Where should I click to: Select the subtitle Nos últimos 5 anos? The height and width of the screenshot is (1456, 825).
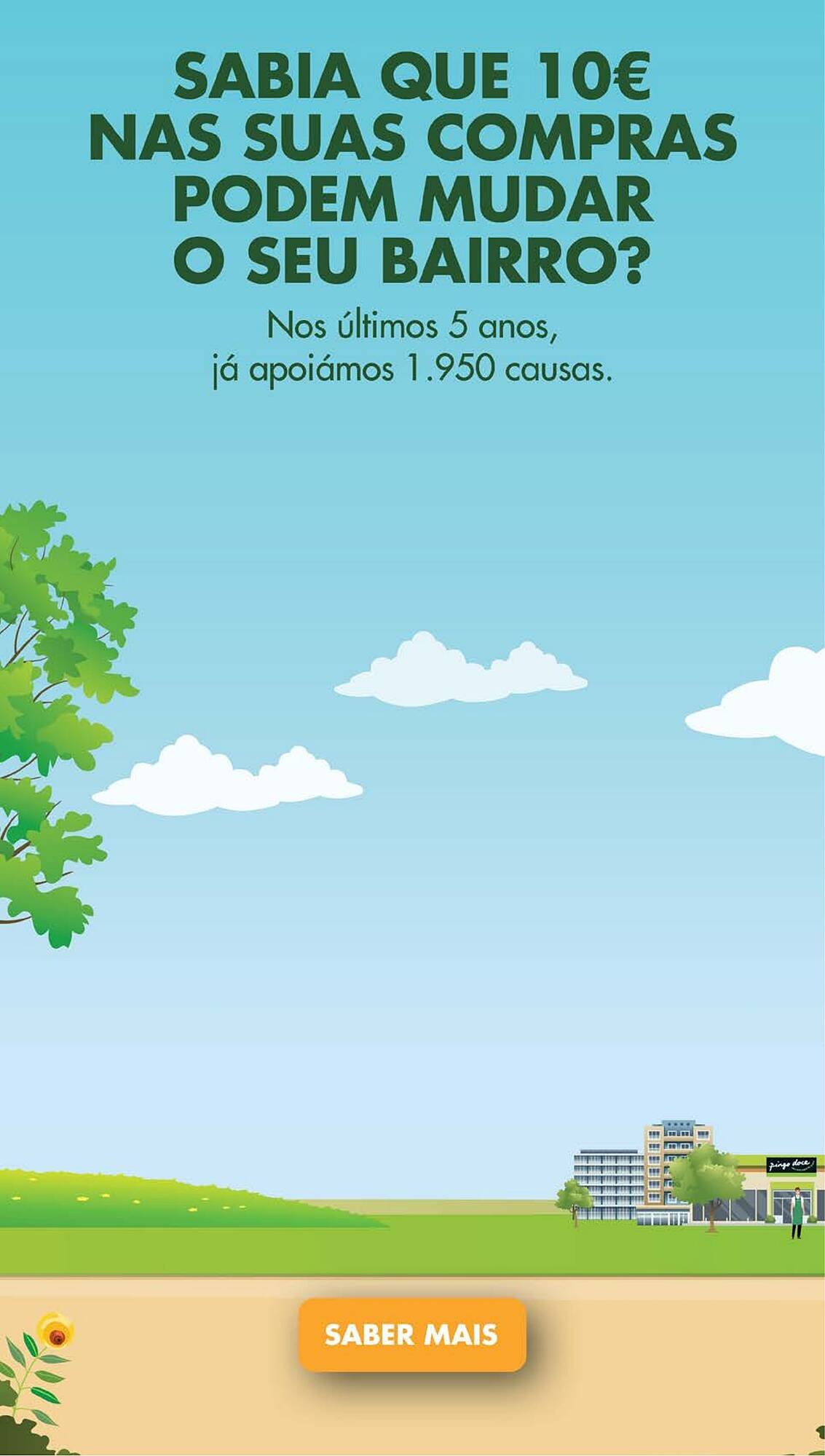pos(412,324)
